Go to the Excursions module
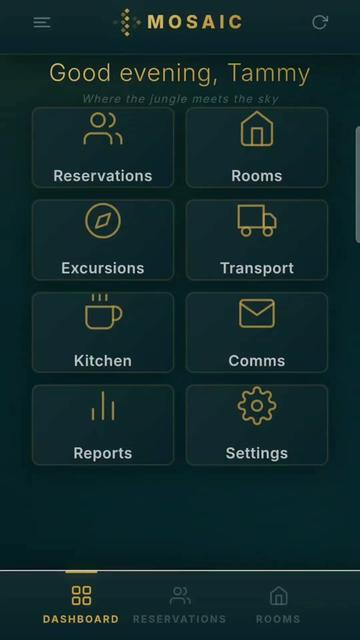The height and width of the screenshot is (640, 360). click(x=103, y=240)
